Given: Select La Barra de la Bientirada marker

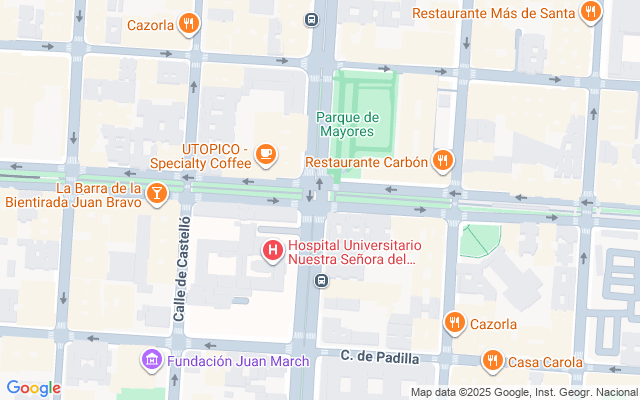Looking at the screenshot, I should [x=156, y=192].
